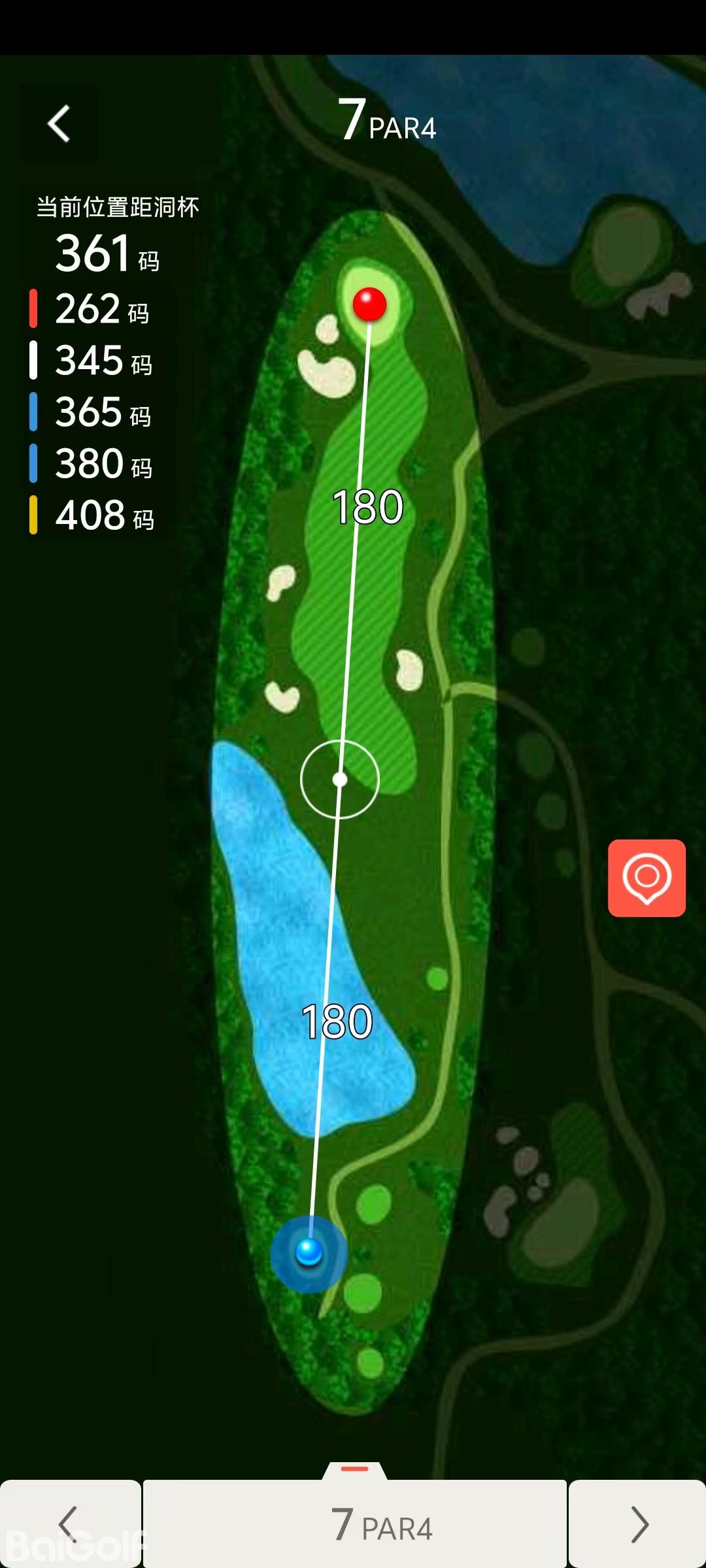Go back using the top-left arrow
The image size is (706, 1568).
[59, 123]
